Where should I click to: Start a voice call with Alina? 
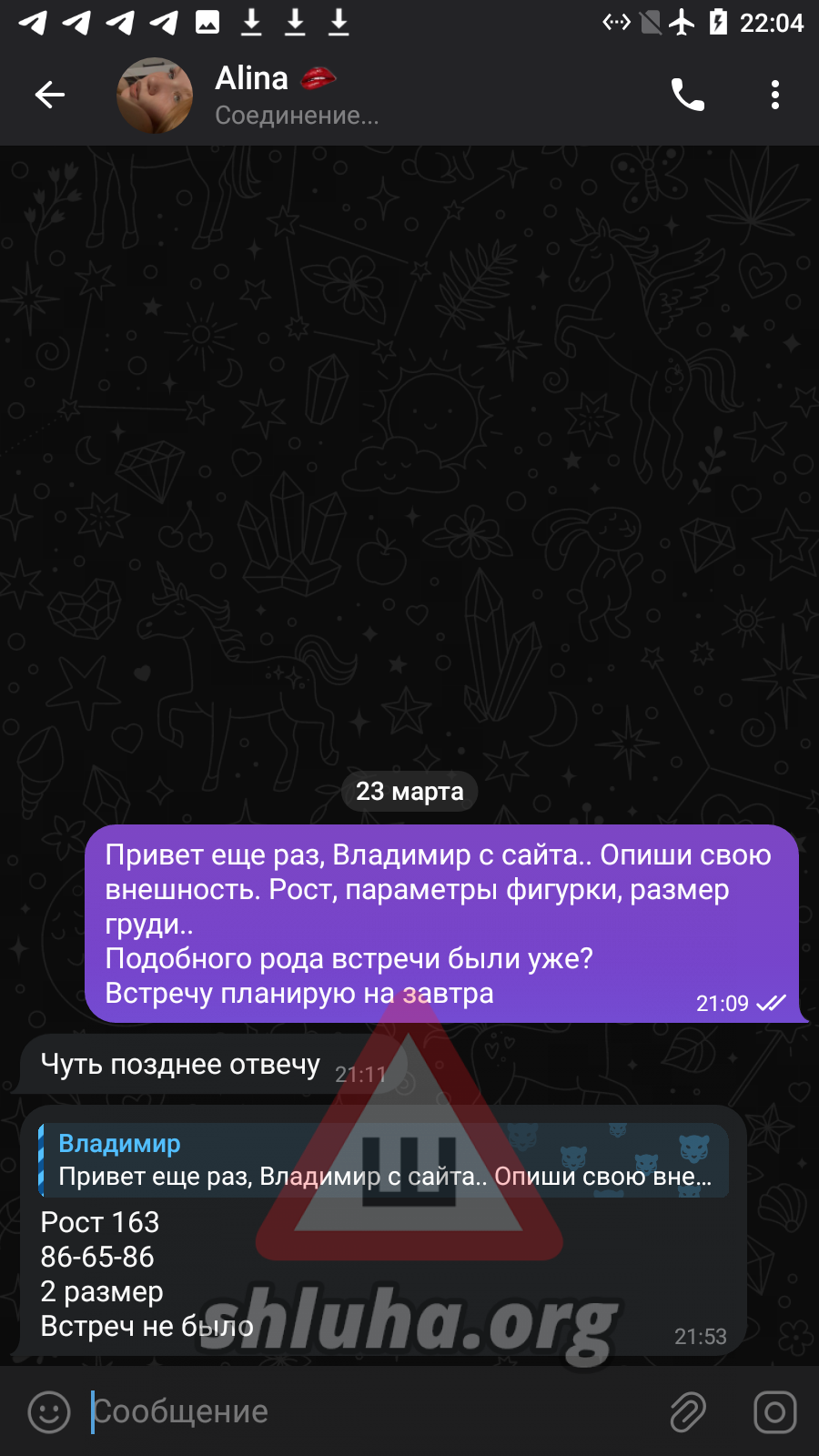coord(687,95)
